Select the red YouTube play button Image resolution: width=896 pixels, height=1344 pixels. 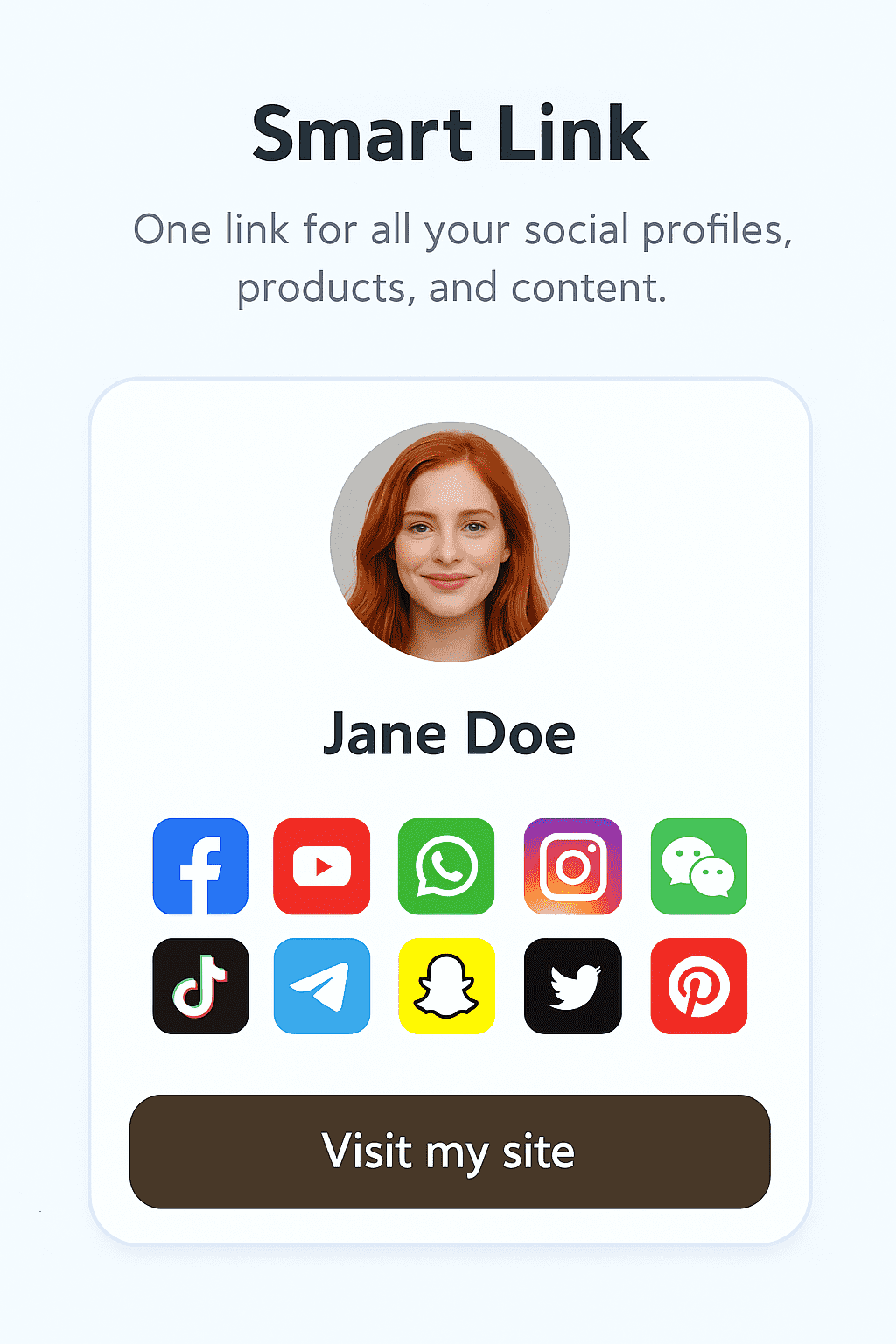pos(322,864)
